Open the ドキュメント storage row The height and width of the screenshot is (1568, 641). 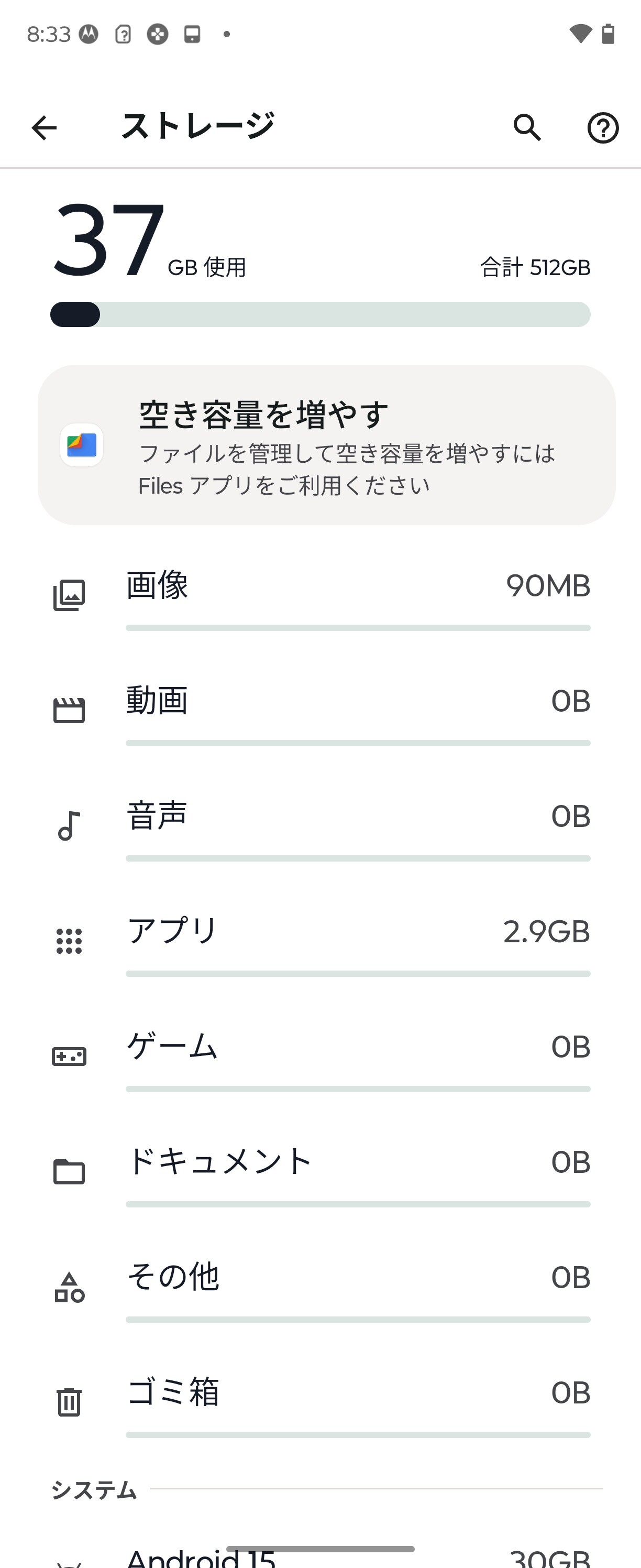(321, 1171)
